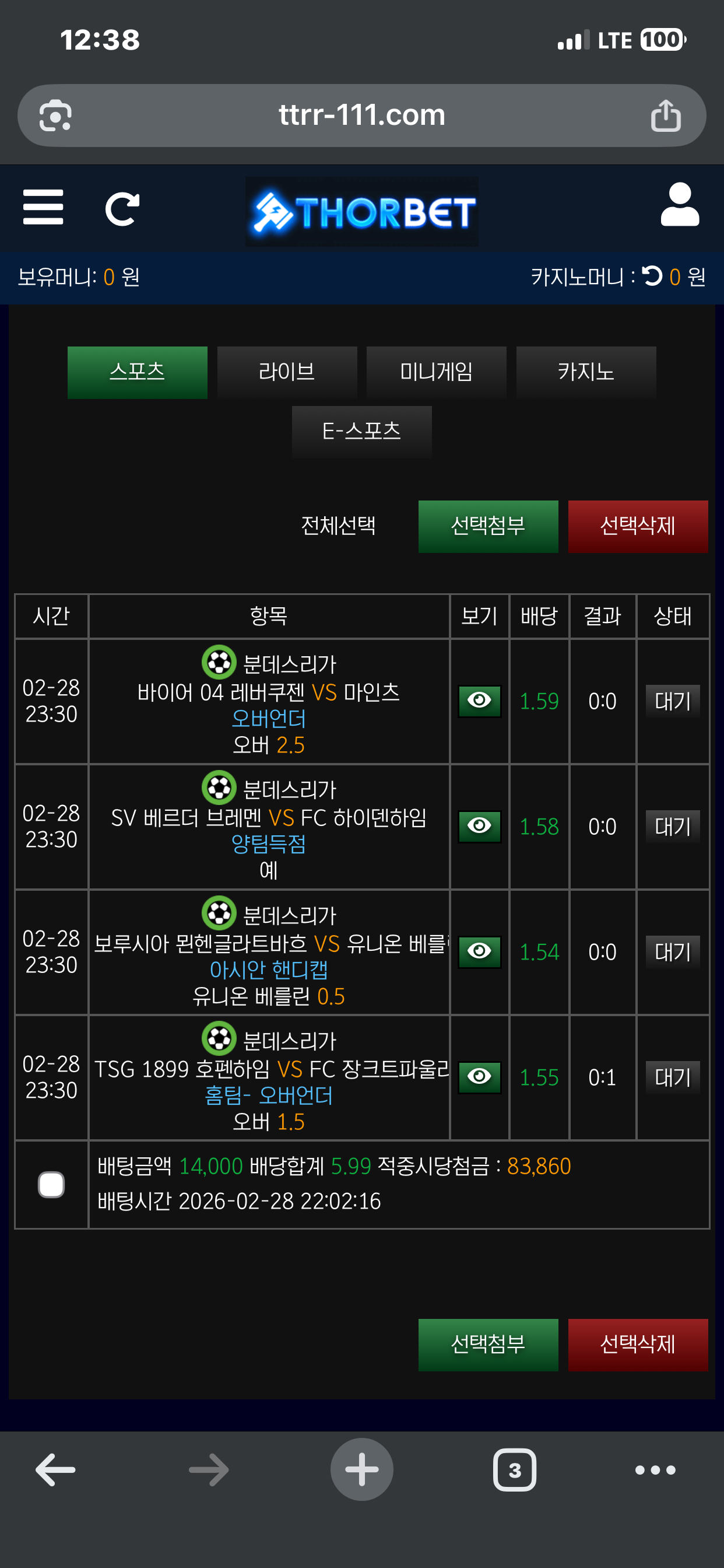
Task: Tap the lower 선택삭제 button
Action: [x=638, y=1344]
